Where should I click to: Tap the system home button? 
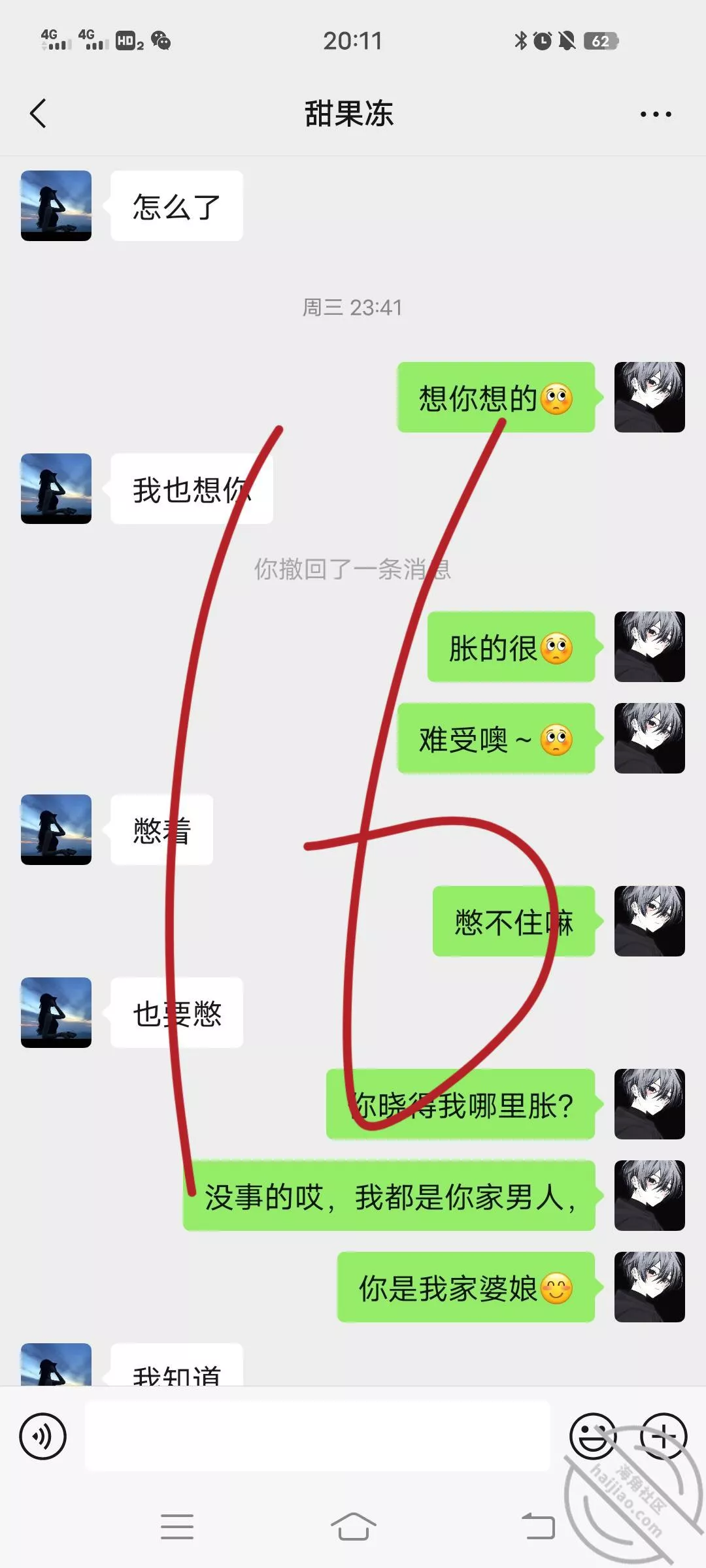pos(353,1526)
